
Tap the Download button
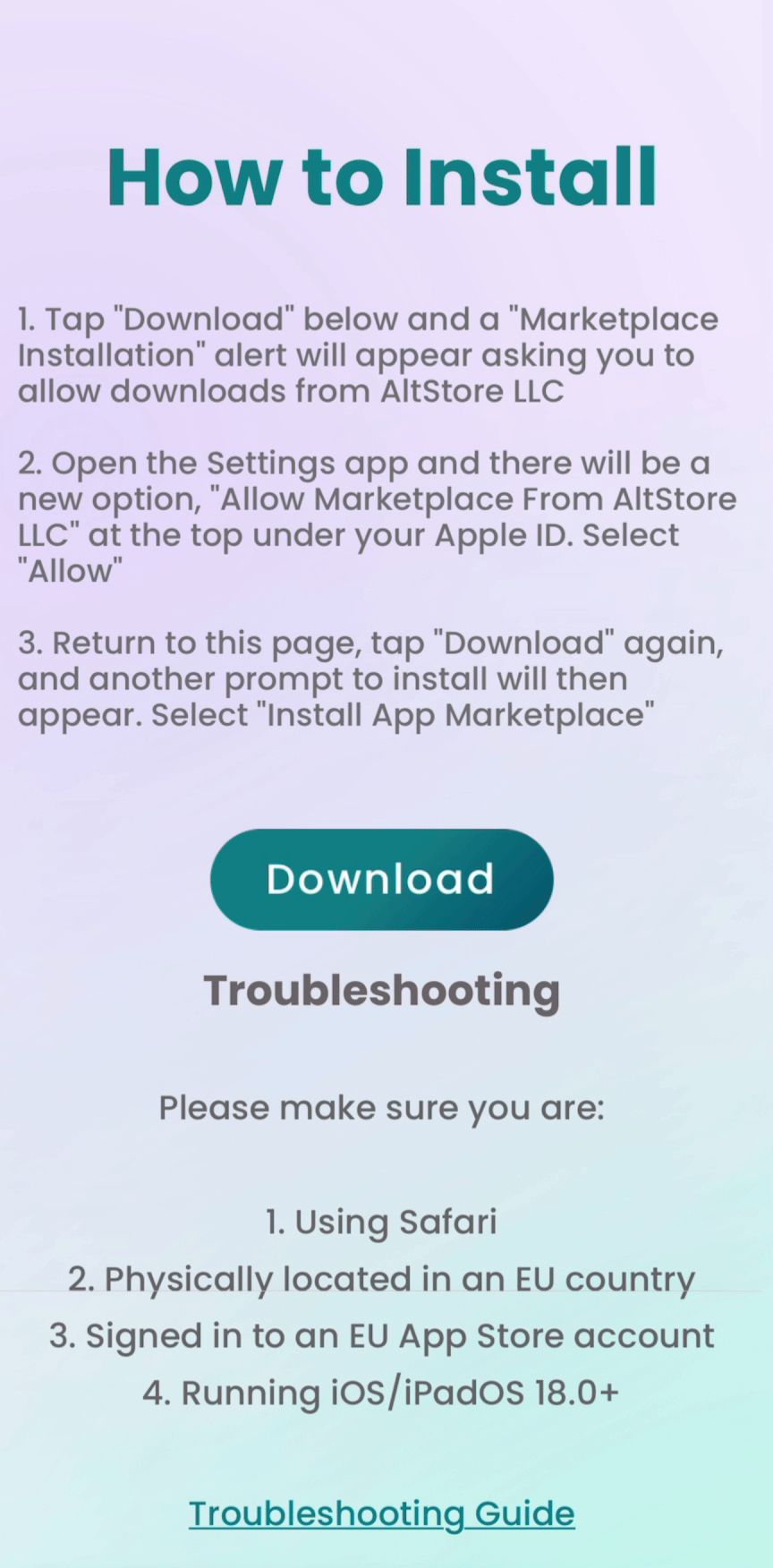(x=382, y=879)
